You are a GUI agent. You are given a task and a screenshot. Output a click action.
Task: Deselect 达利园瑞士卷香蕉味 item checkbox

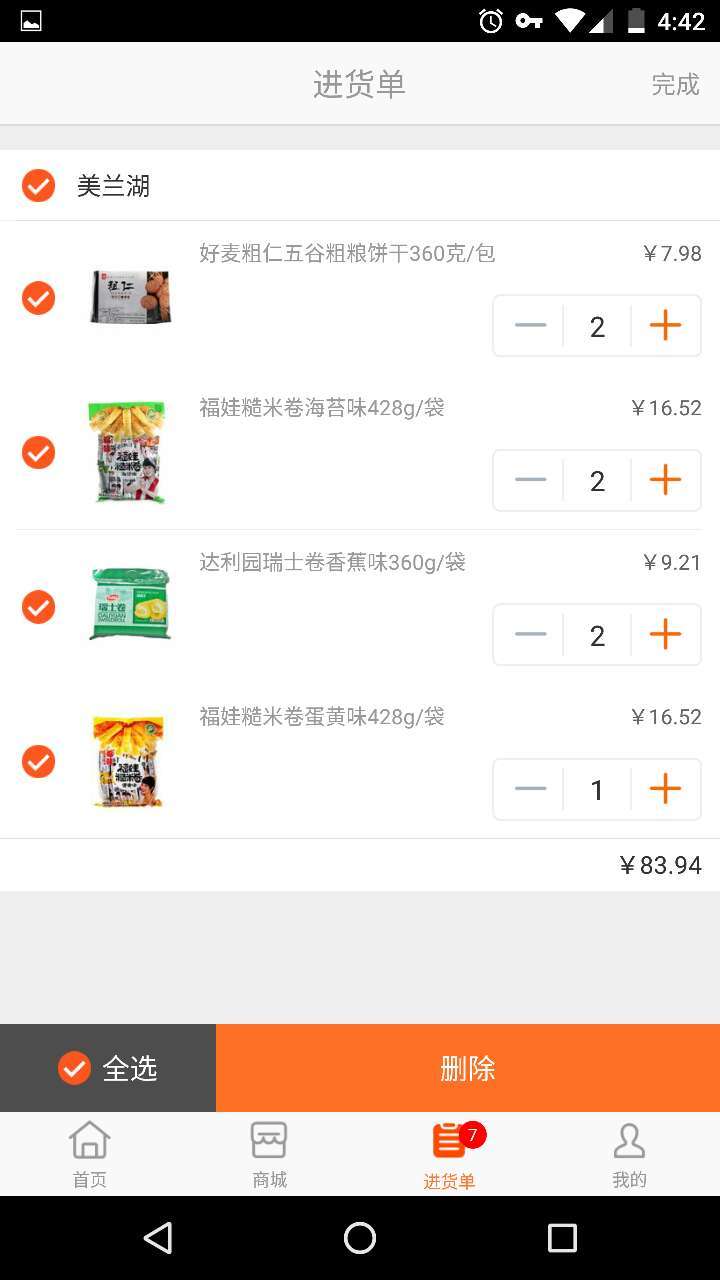coord(38,607)
